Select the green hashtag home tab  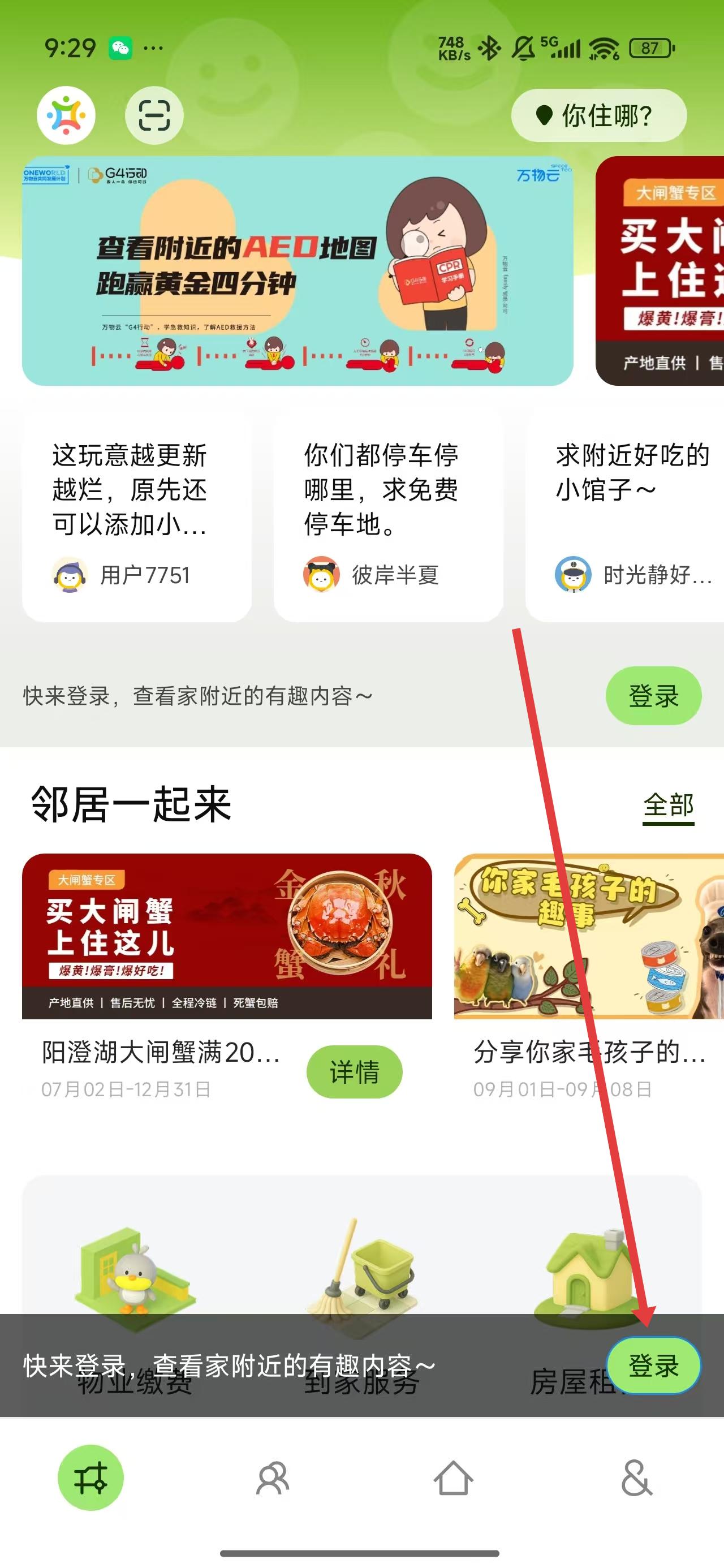click(x=90, y=1479)
